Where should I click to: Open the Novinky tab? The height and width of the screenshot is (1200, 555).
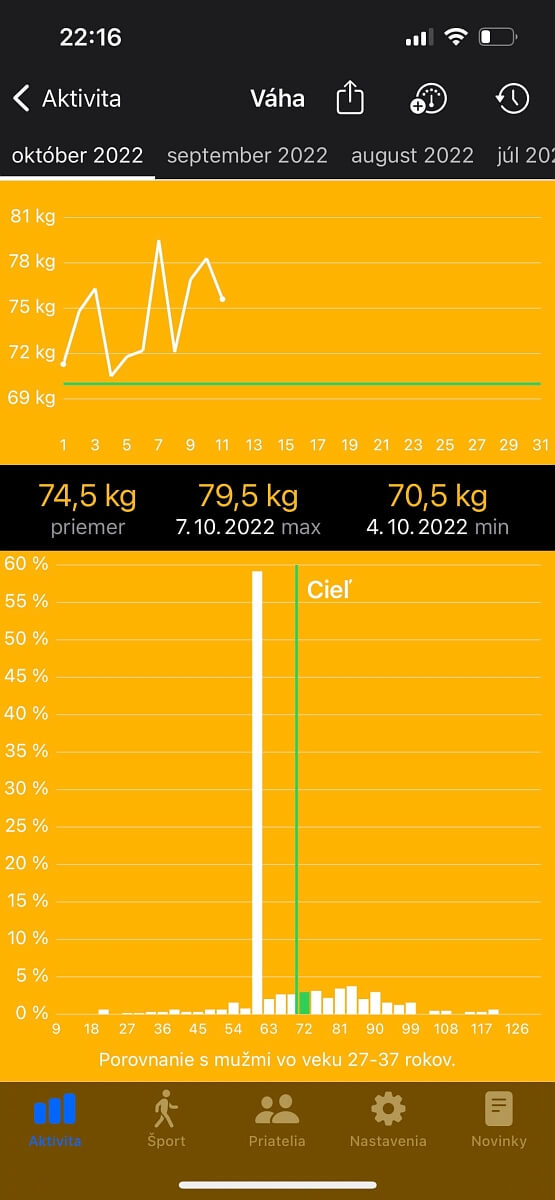(x=499, y=1119)
